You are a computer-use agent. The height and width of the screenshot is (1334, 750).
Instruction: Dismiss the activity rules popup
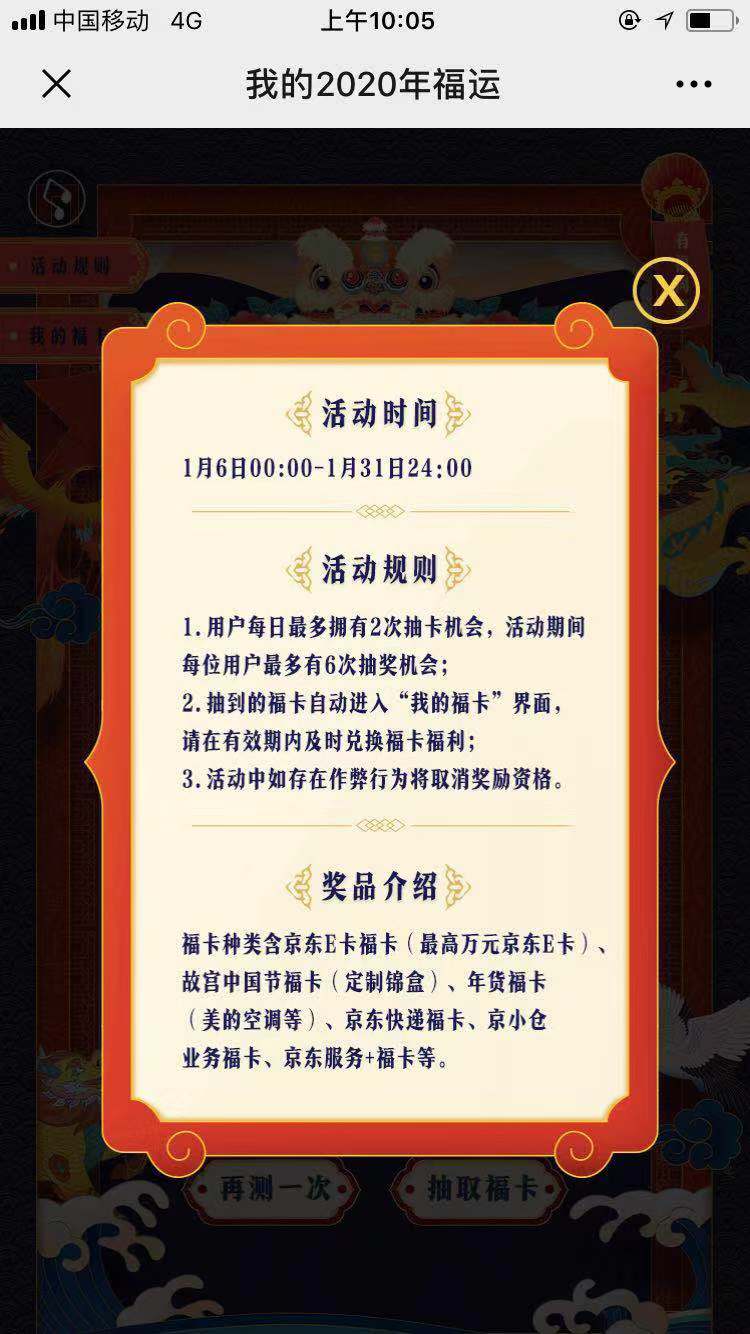pyautogui.click(x=666, y=290)
